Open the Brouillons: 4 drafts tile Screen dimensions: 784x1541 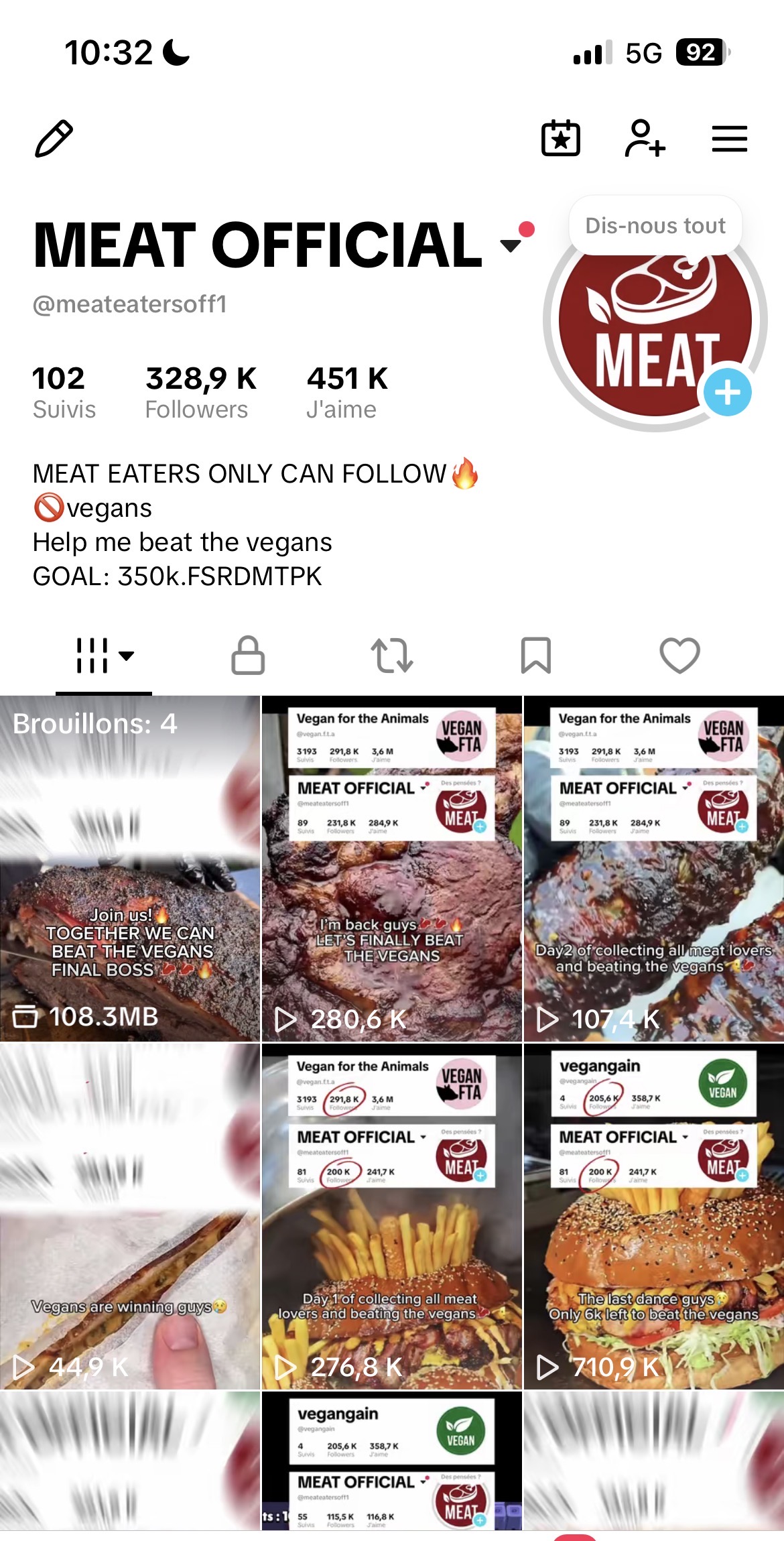130,869
